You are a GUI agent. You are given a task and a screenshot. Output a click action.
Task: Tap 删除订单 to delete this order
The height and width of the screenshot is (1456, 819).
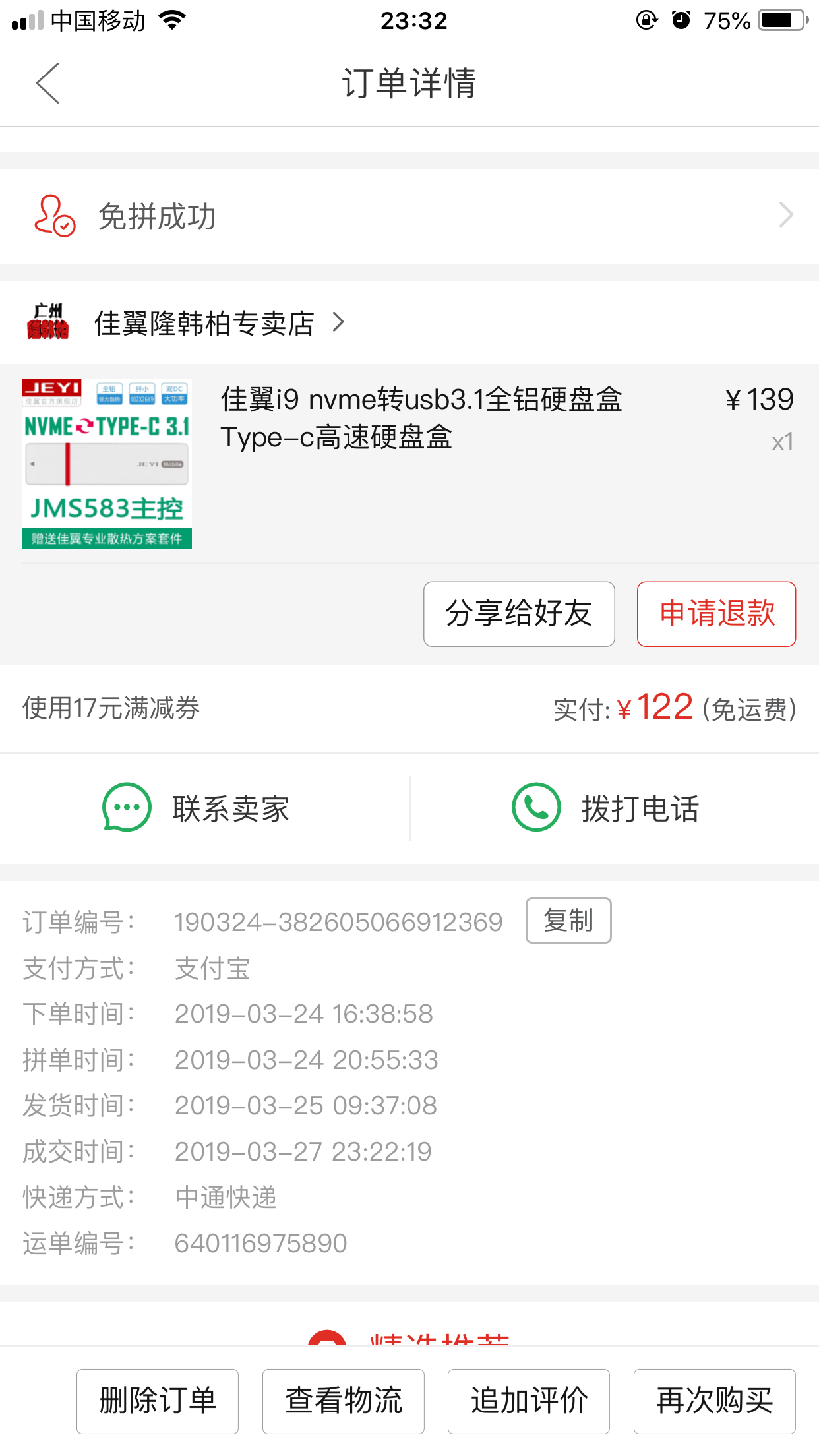pyautogui.click(x=158, y=1401)
